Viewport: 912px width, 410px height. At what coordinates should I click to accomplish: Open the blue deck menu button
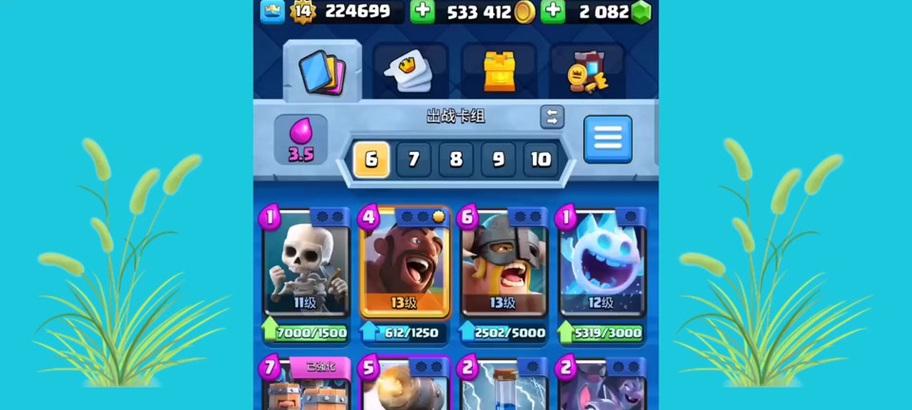coord(607,139)
